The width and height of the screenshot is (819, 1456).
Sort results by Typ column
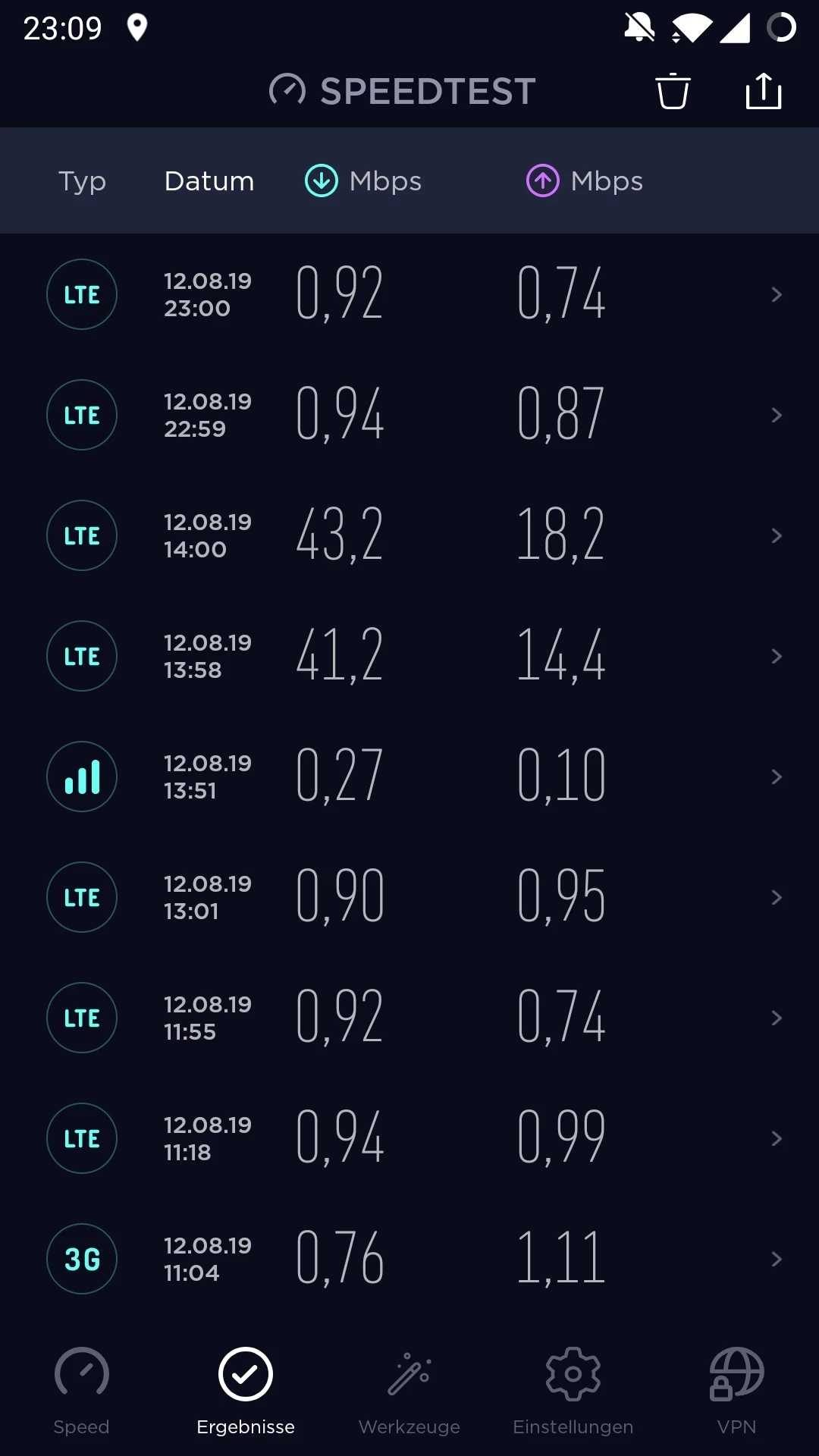coord(82,181)
